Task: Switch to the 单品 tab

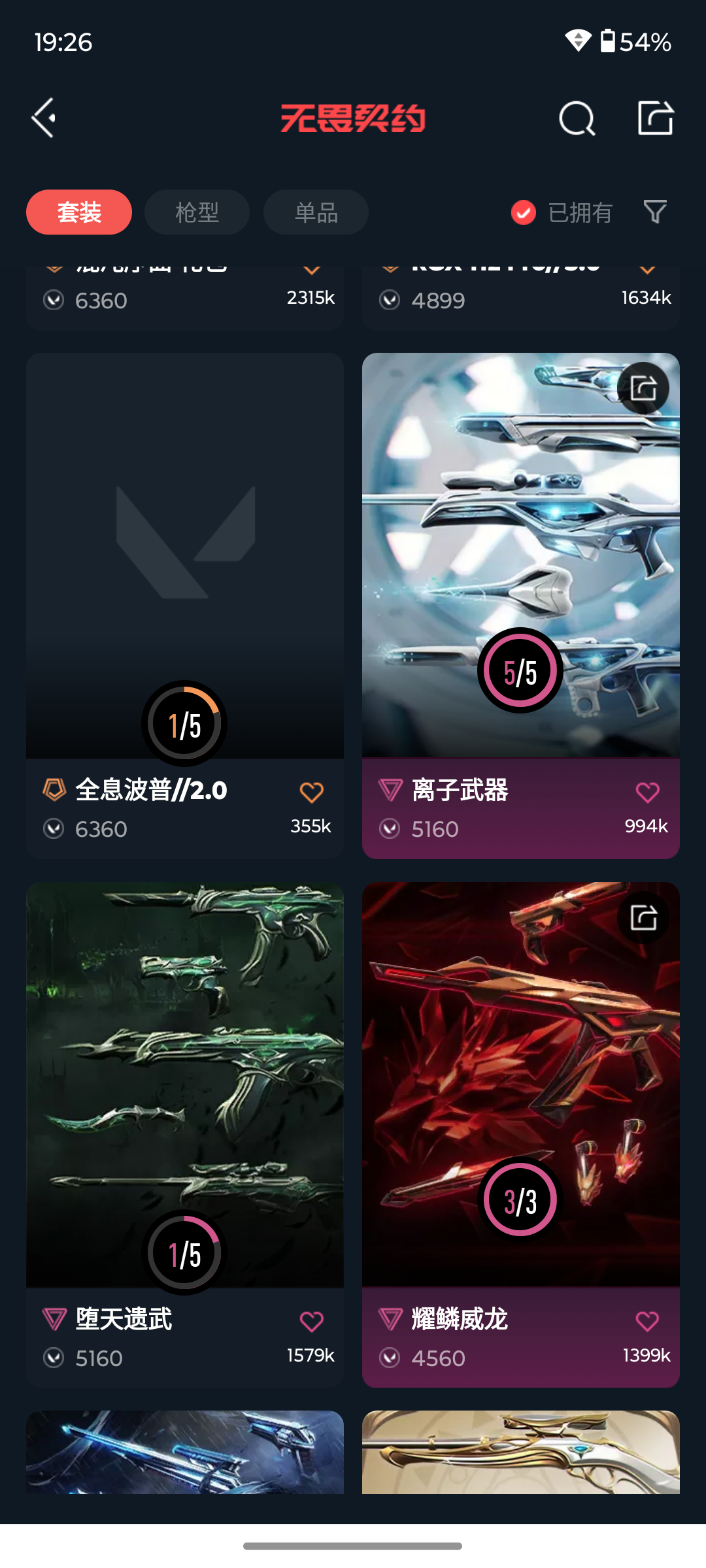Action: 316,212
